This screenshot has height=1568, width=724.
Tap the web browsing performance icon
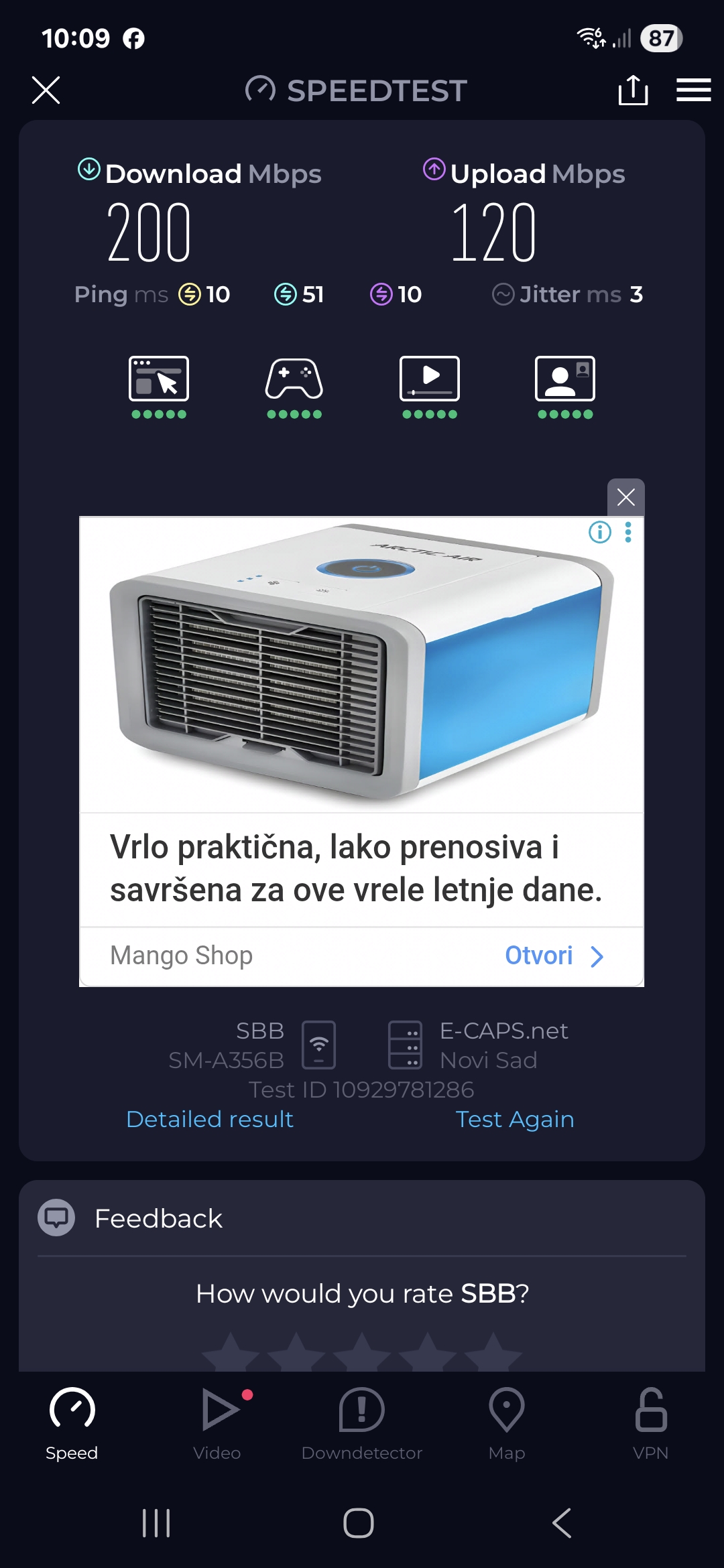coord(159,379)
